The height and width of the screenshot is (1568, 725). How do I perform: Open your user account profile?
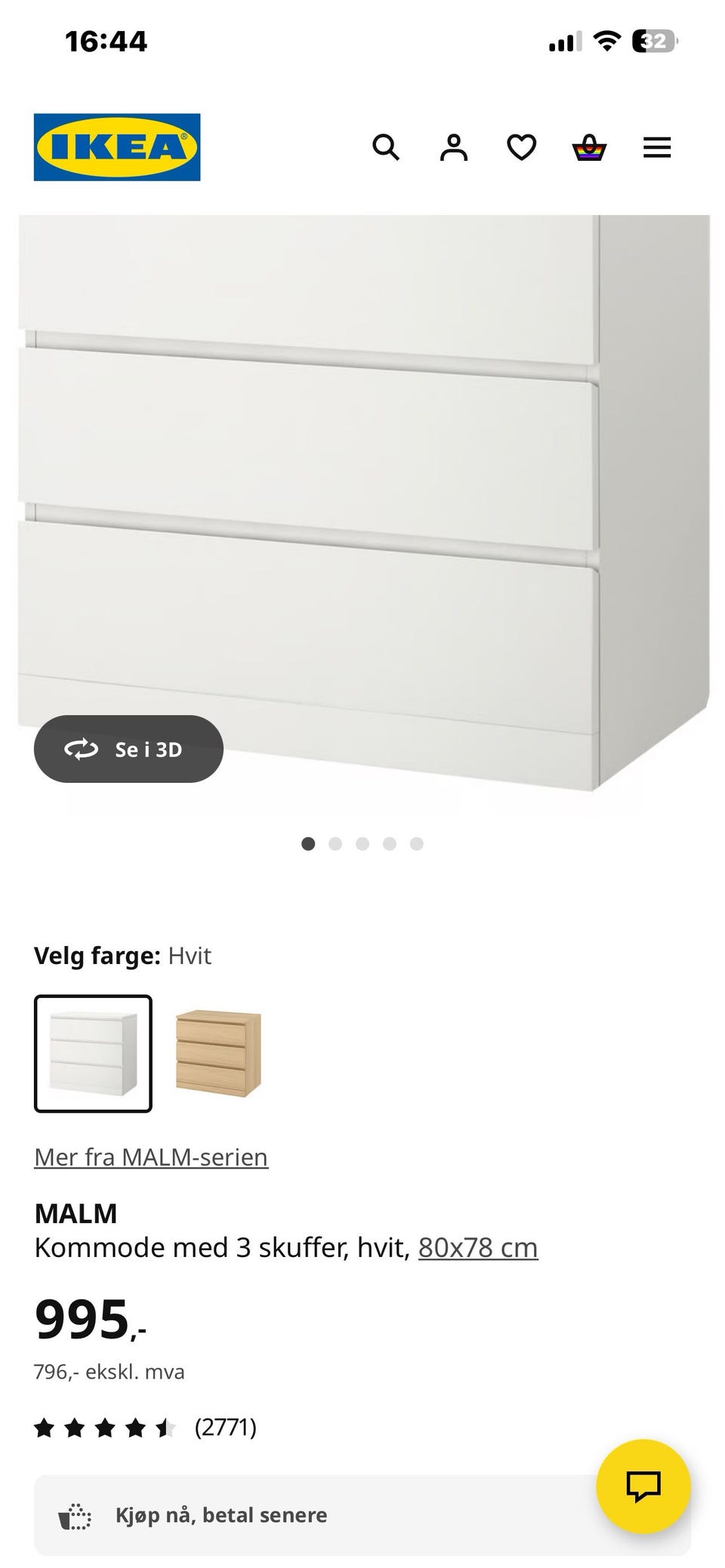point(453,147)
